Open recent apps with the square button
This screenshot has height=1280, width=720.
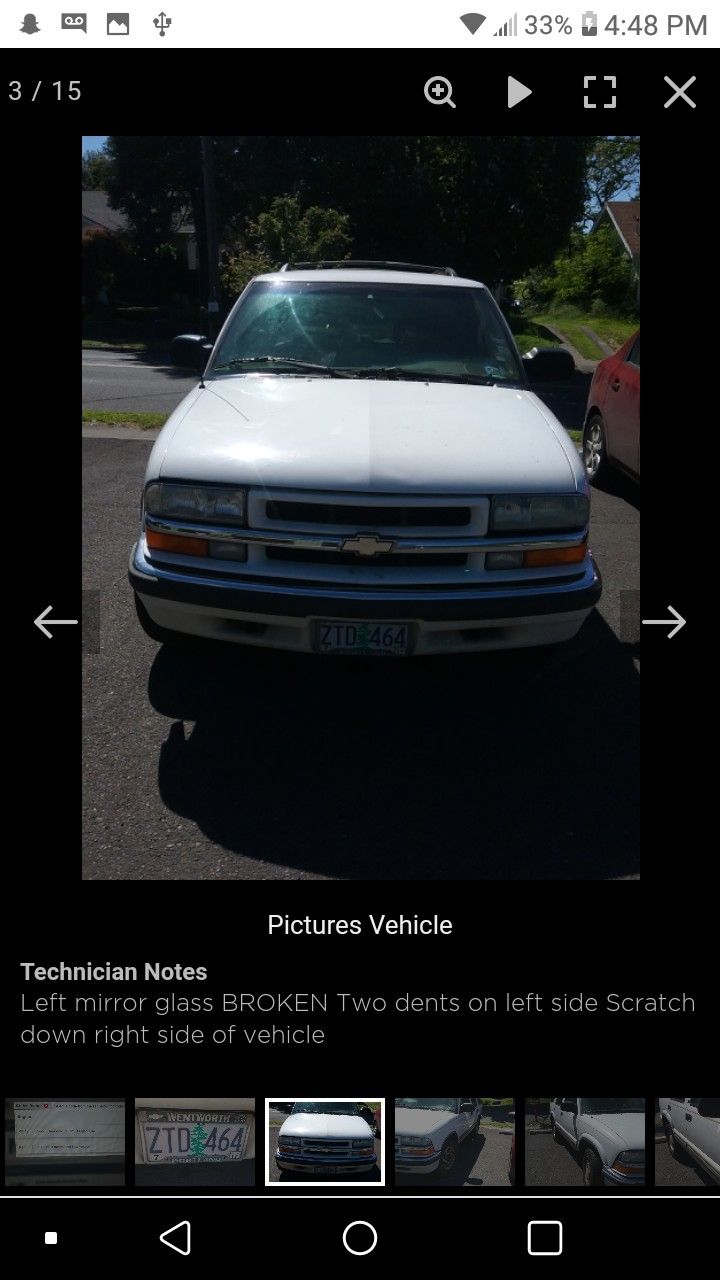545,1238
